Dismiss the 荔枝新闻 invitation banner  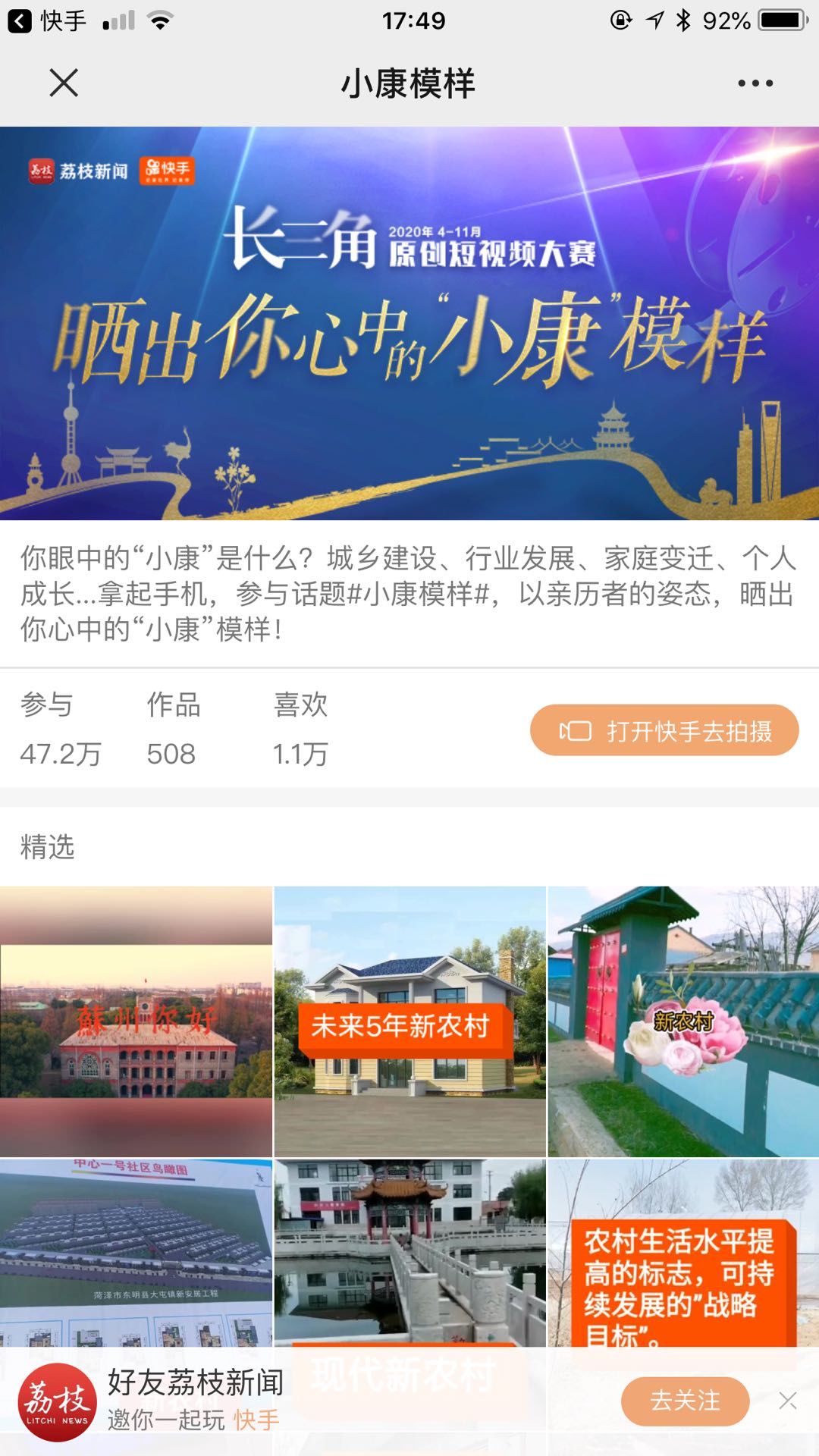point(788,1401)
